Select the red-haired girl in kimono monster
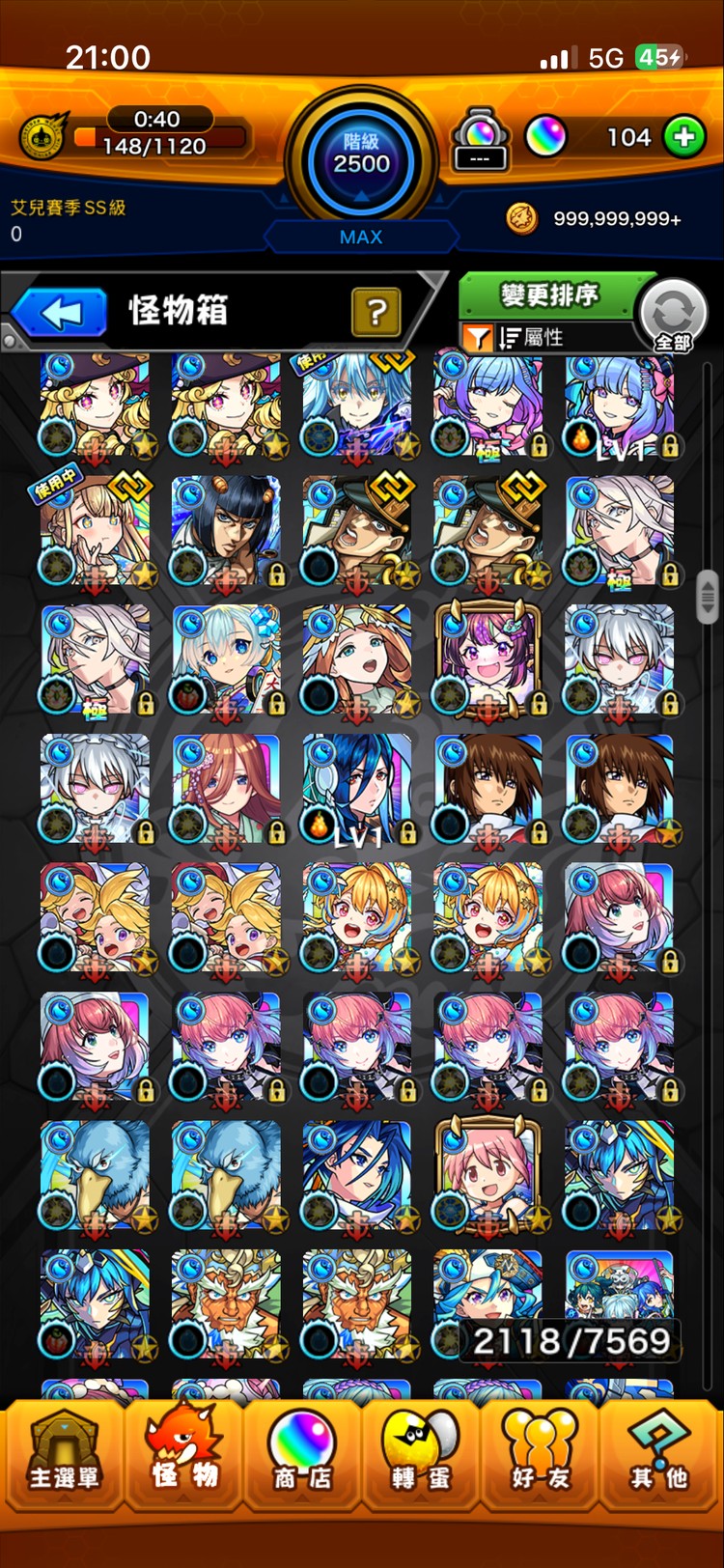Screen dimensions: 724x1568 [226, 789]
